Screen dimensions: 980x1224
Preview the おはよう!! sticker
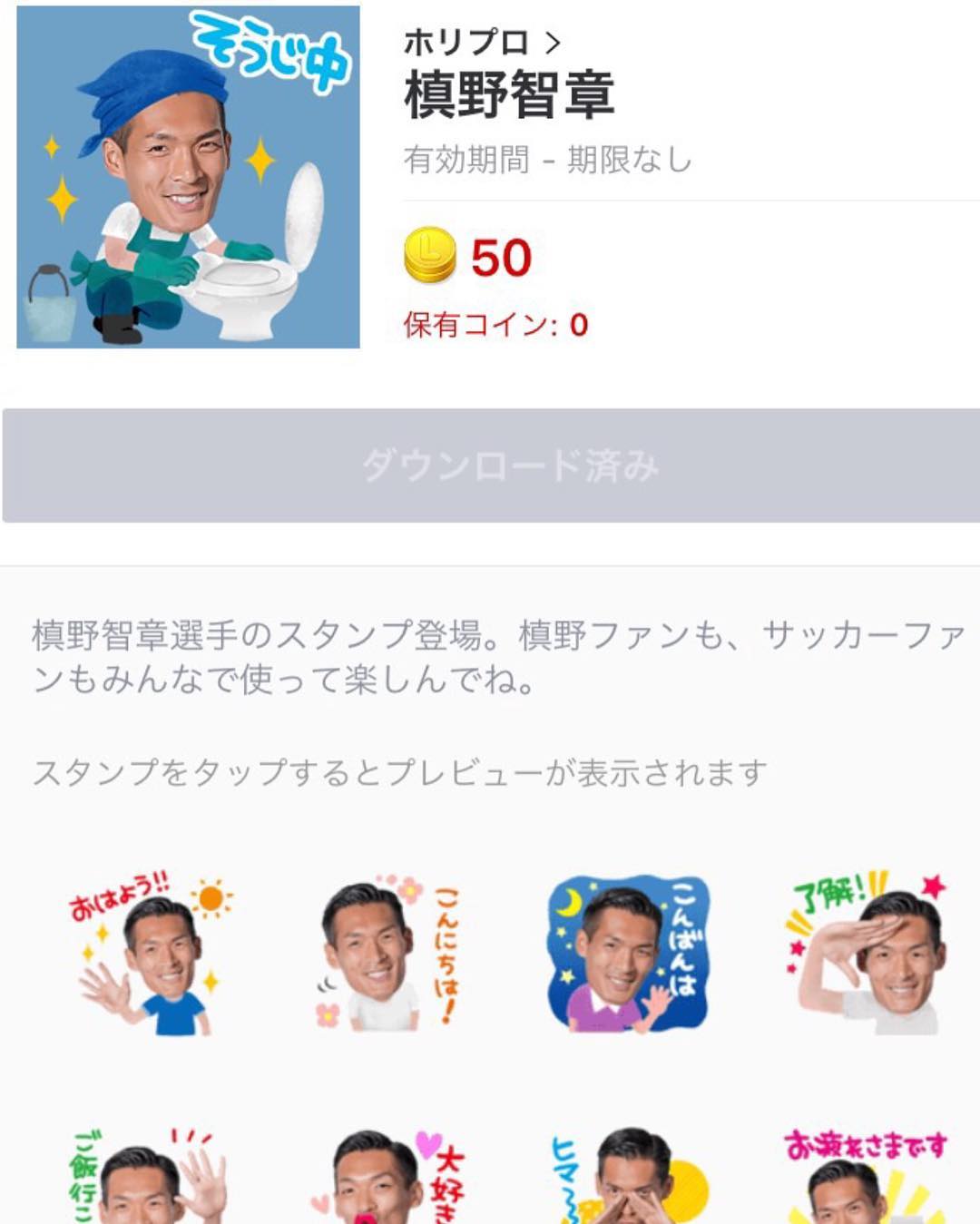(x=151, y=955)
